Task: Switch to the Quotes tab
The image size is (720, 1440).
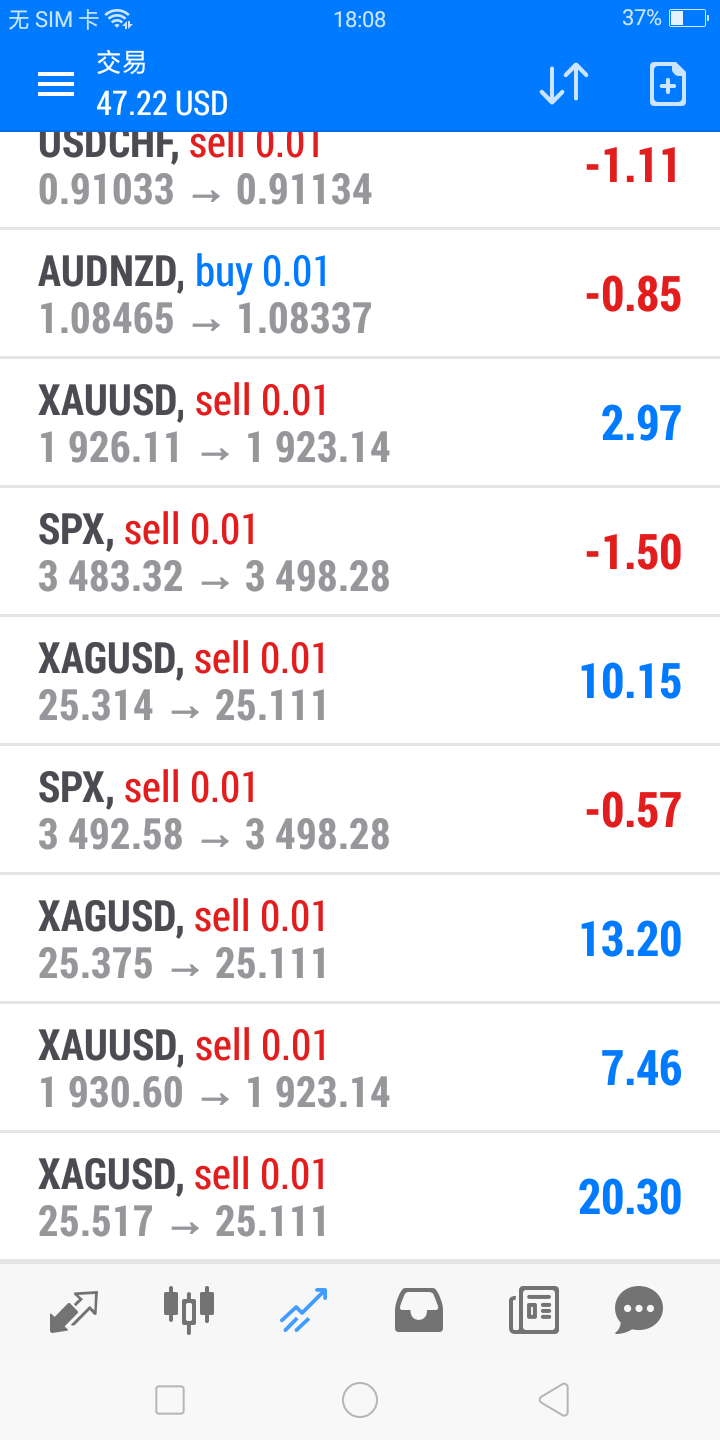Action: pyautogui.click(x=74, y=1310)
